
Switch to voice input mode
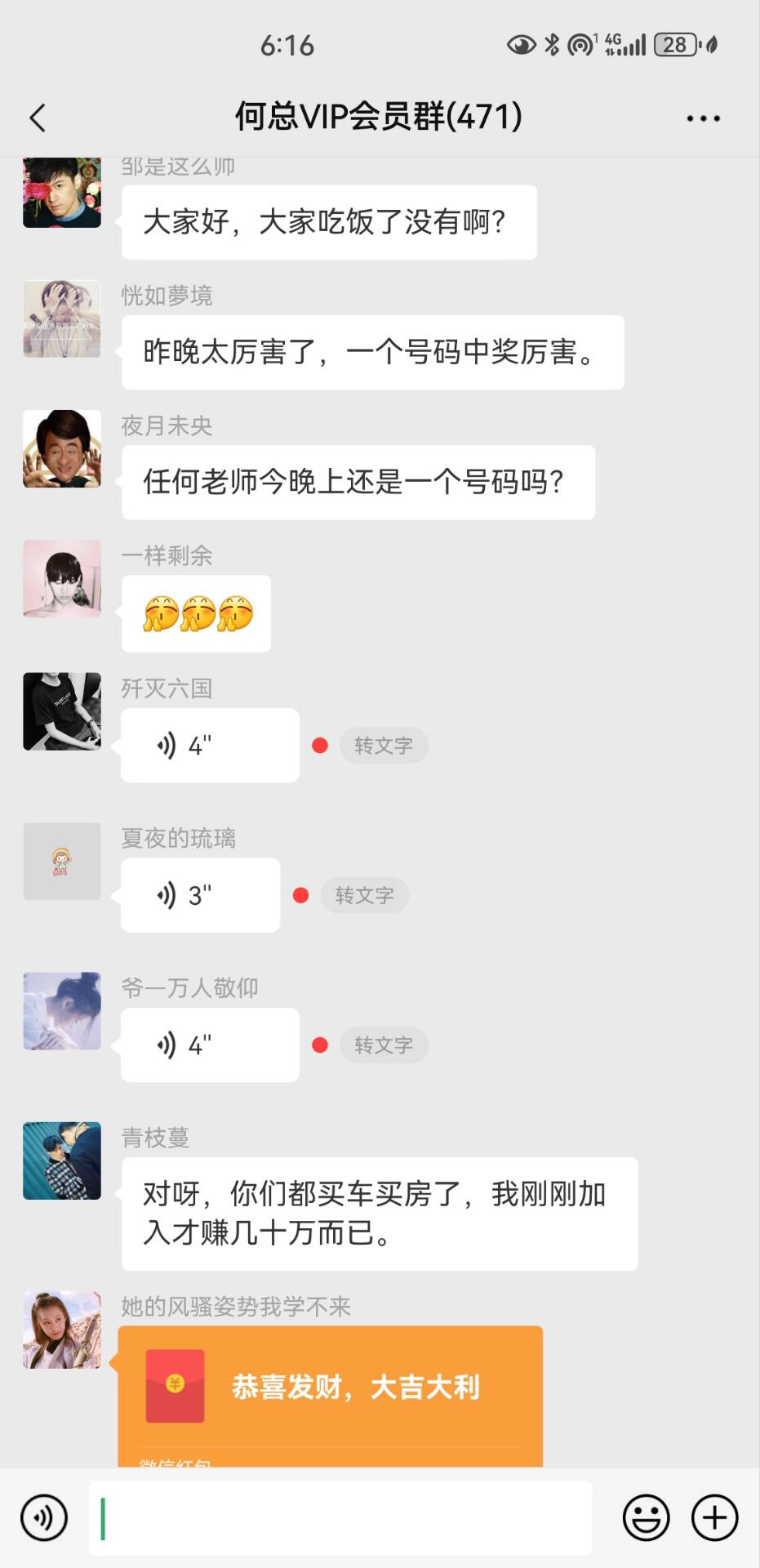click(44, 1517)
